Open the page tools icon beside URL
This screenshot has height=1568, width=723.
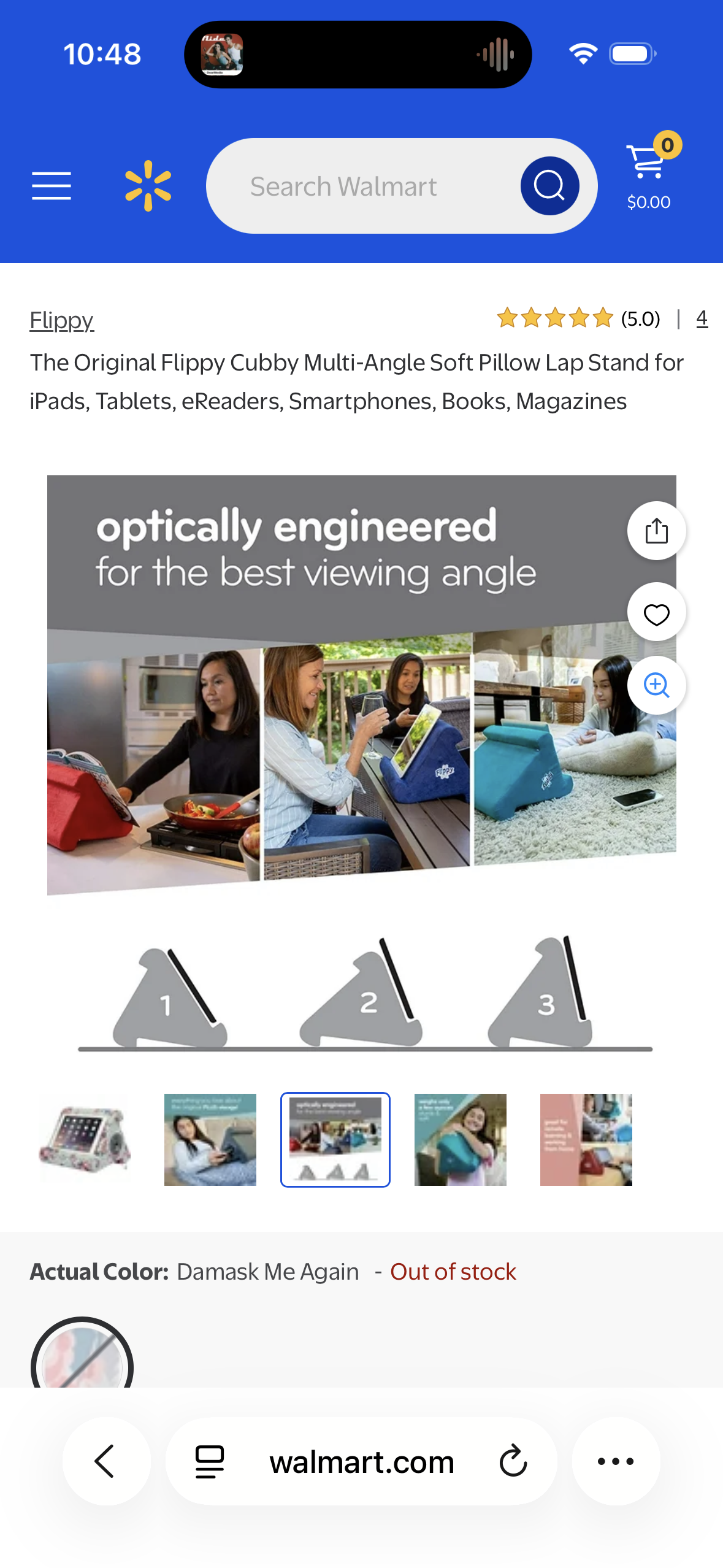click(210, 1461)
